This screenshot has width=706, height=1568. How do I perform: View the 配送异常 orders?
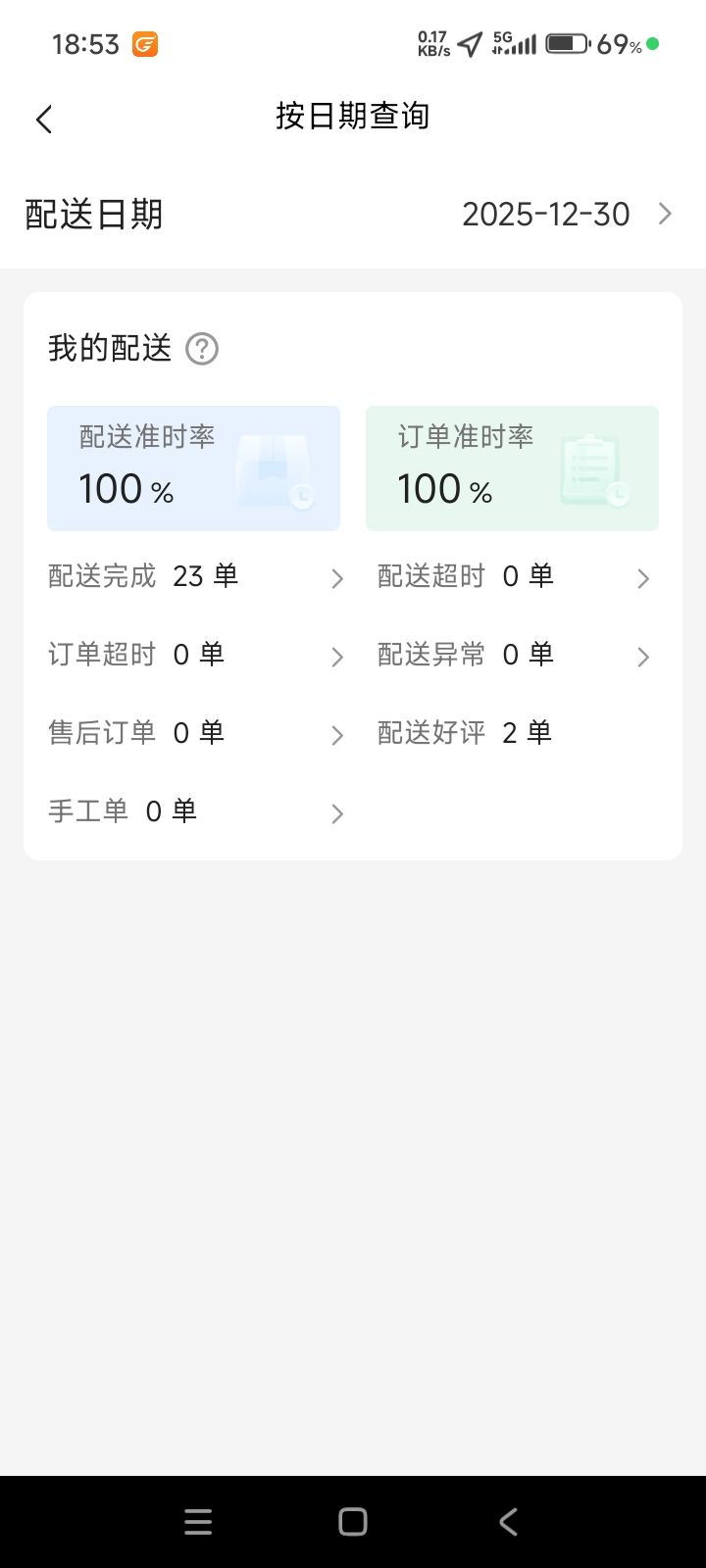pyautogui.click(x=514, y=656)
